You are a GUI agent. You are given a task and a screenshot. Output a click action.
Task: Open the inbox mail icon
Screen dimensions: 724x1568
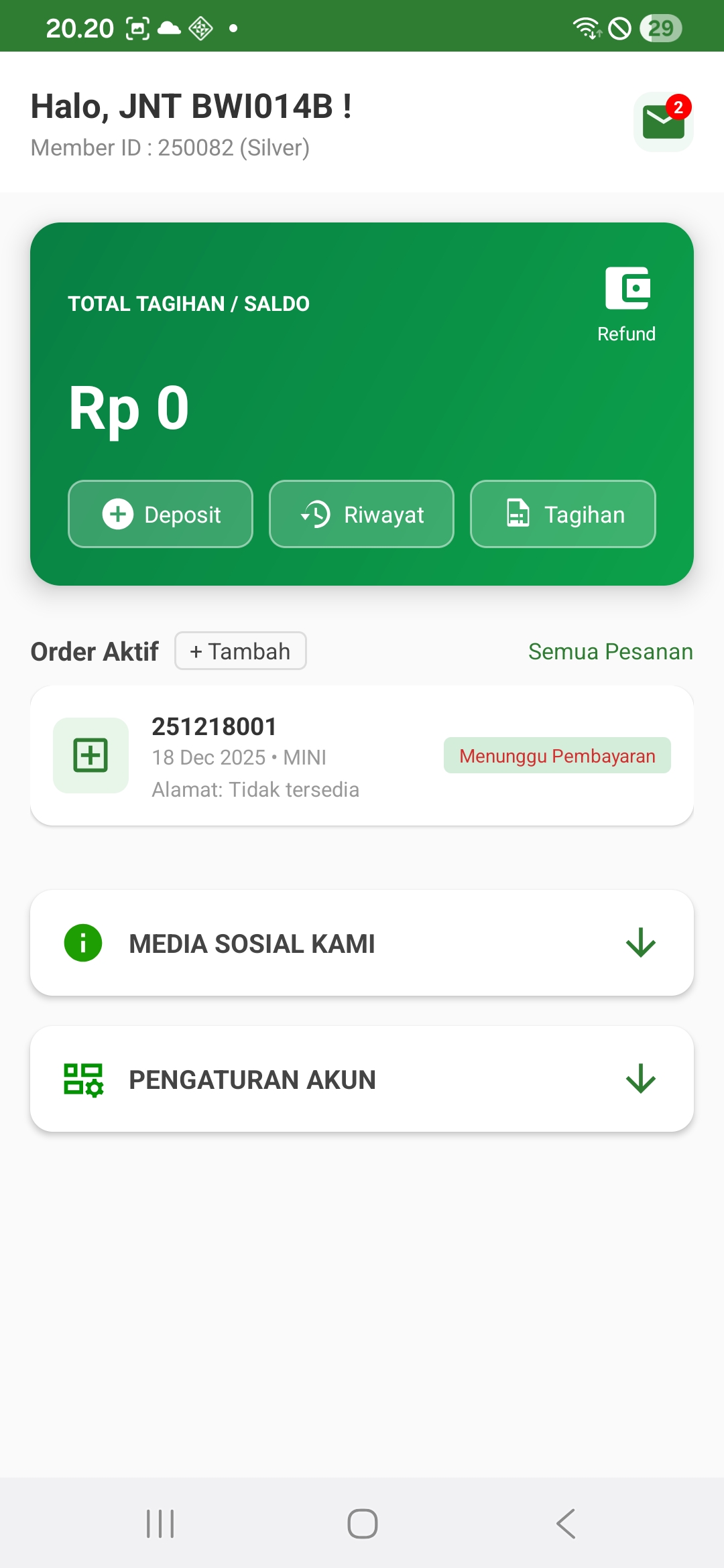[x=662, y=122]
